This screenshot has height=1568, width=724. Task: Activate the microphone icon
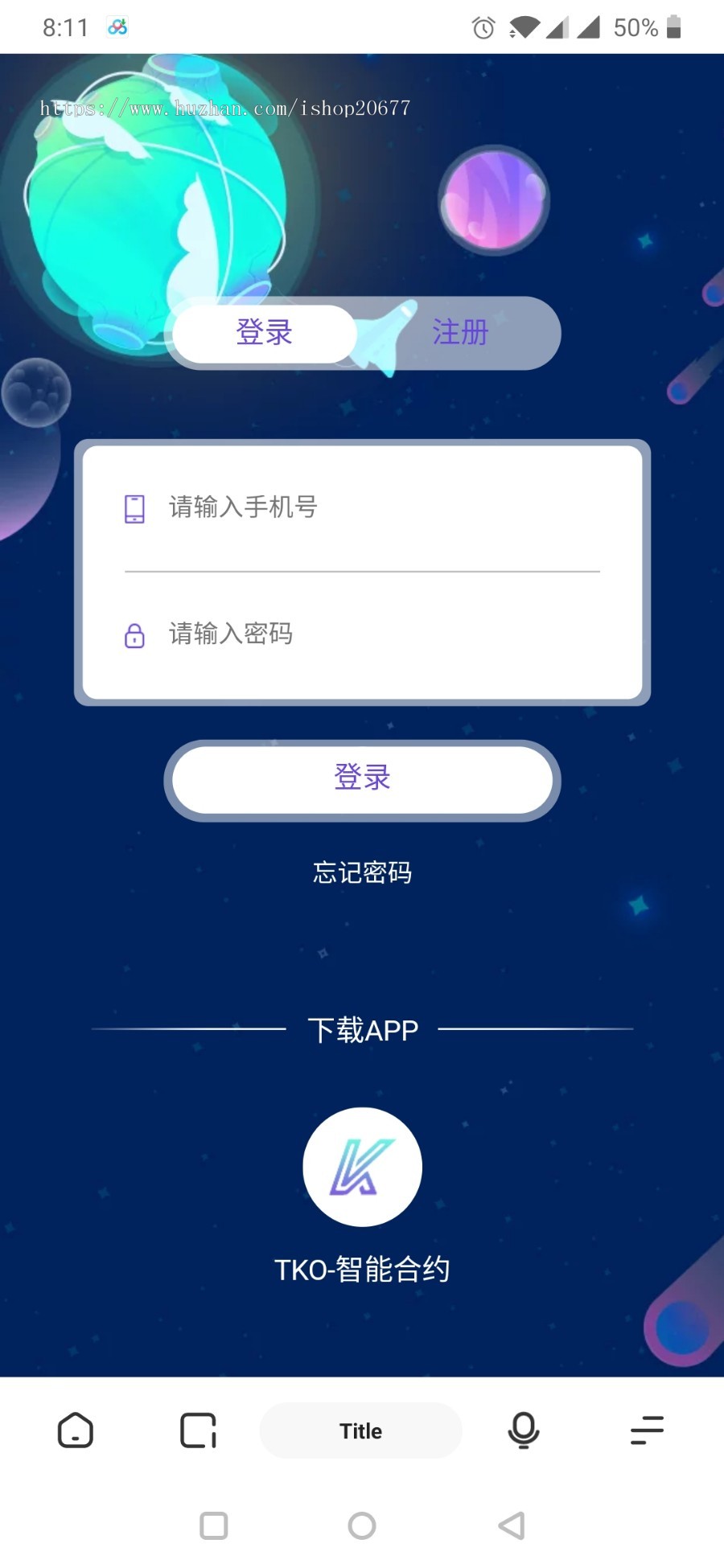pos(524,1430)
